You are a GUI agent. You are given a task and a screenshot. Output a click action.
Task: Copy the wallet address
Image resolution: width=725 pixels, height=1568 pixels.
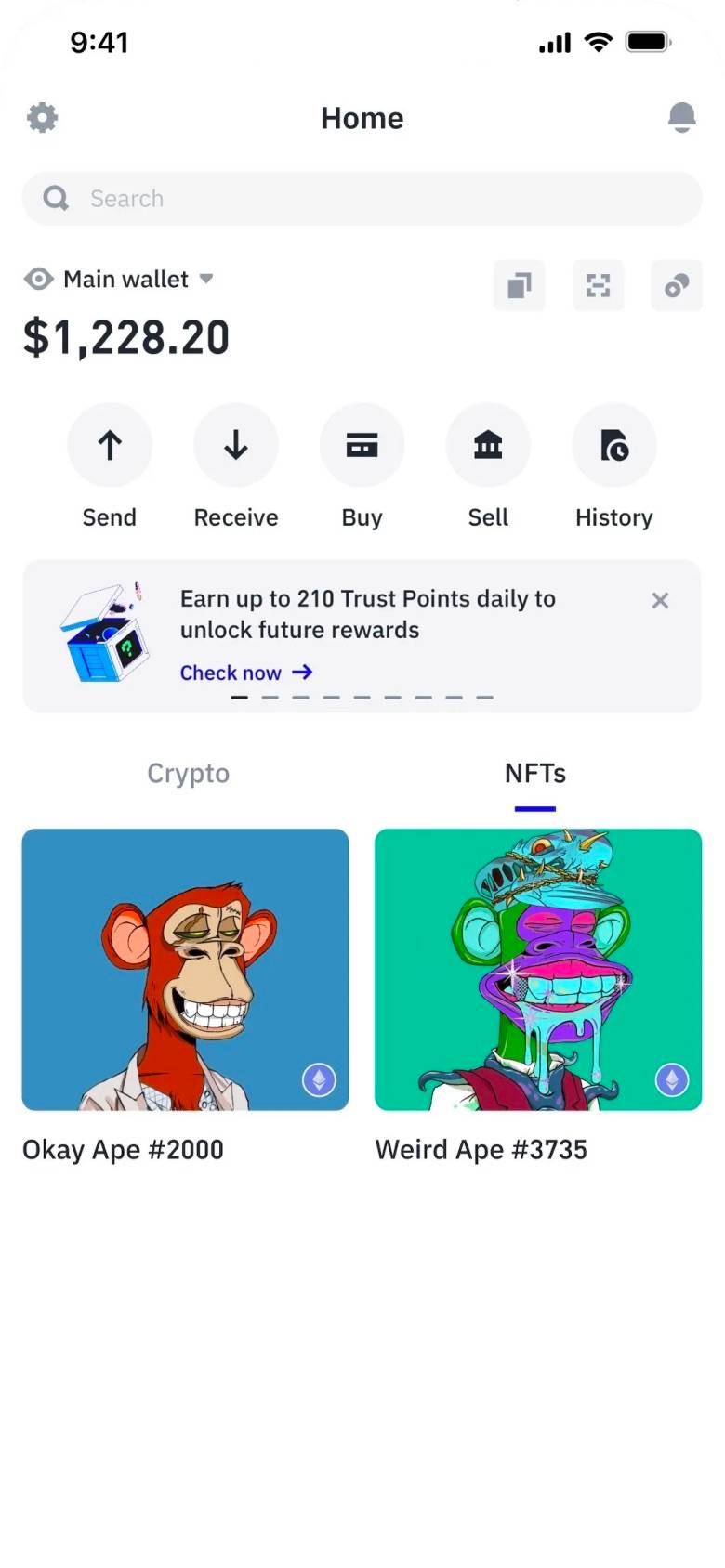click(519, 285)
